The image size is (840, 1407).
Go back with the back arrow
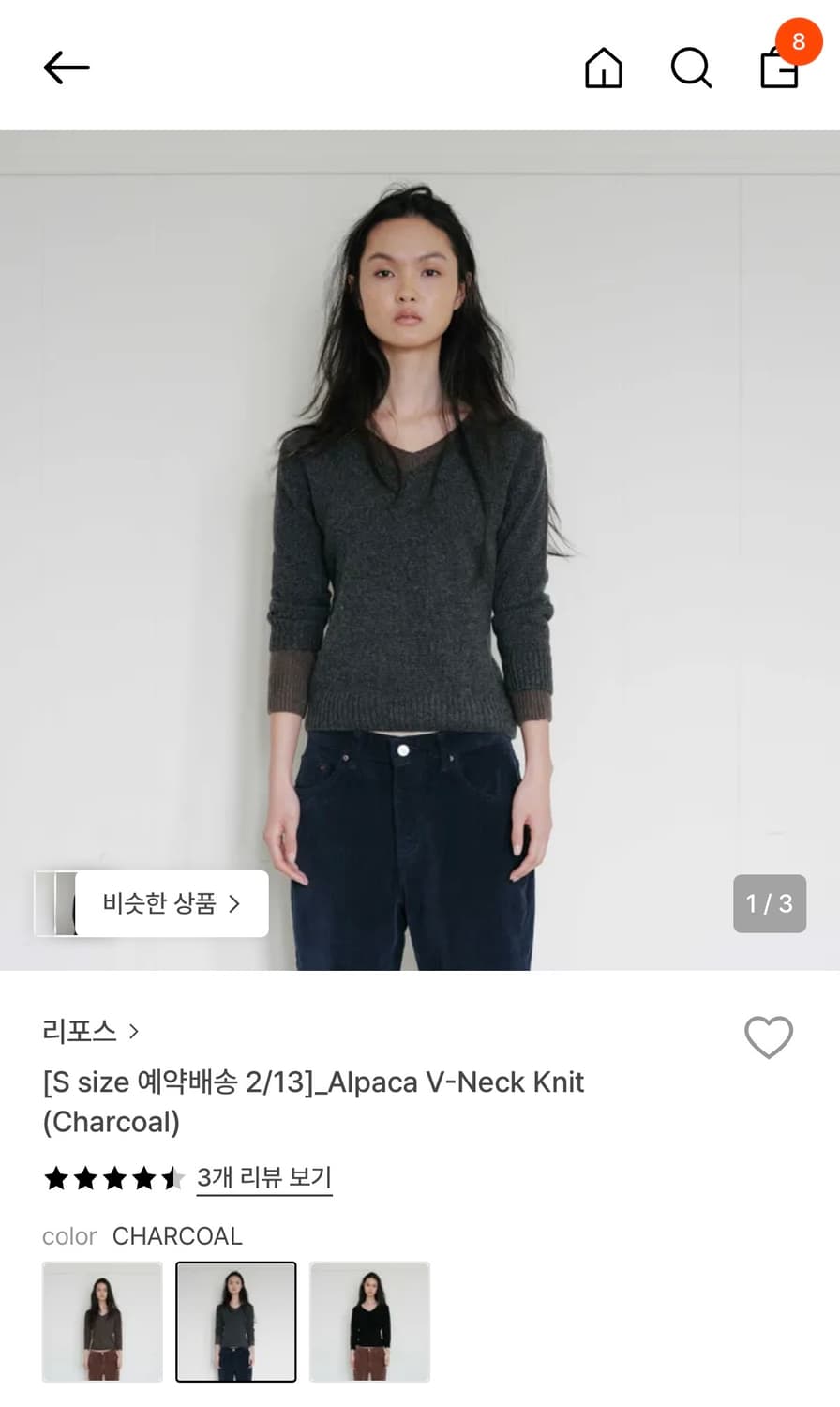tap(66, 67)
